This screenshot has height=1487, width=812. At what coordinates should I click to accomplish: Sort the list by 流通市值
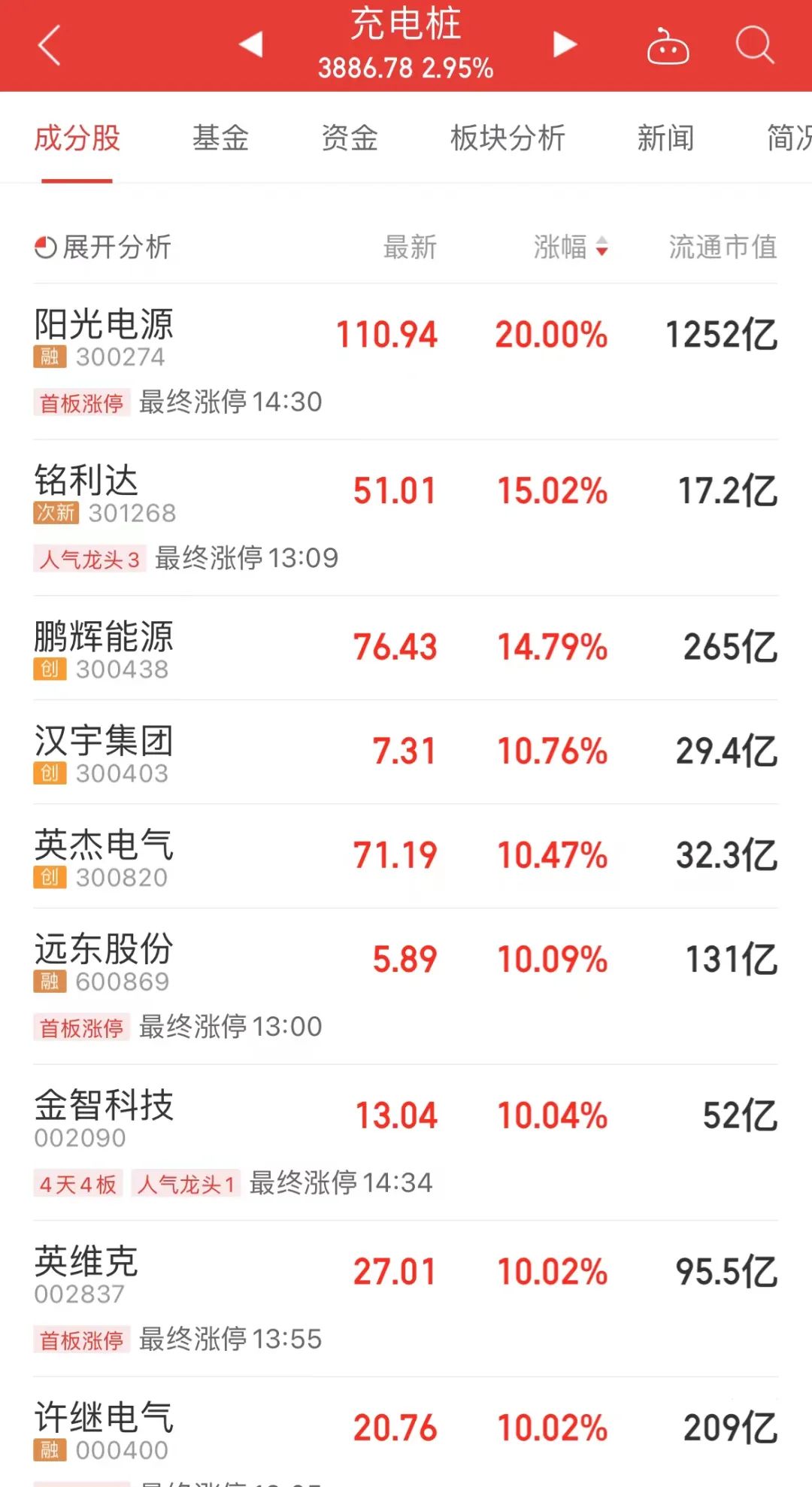[723, 247]
